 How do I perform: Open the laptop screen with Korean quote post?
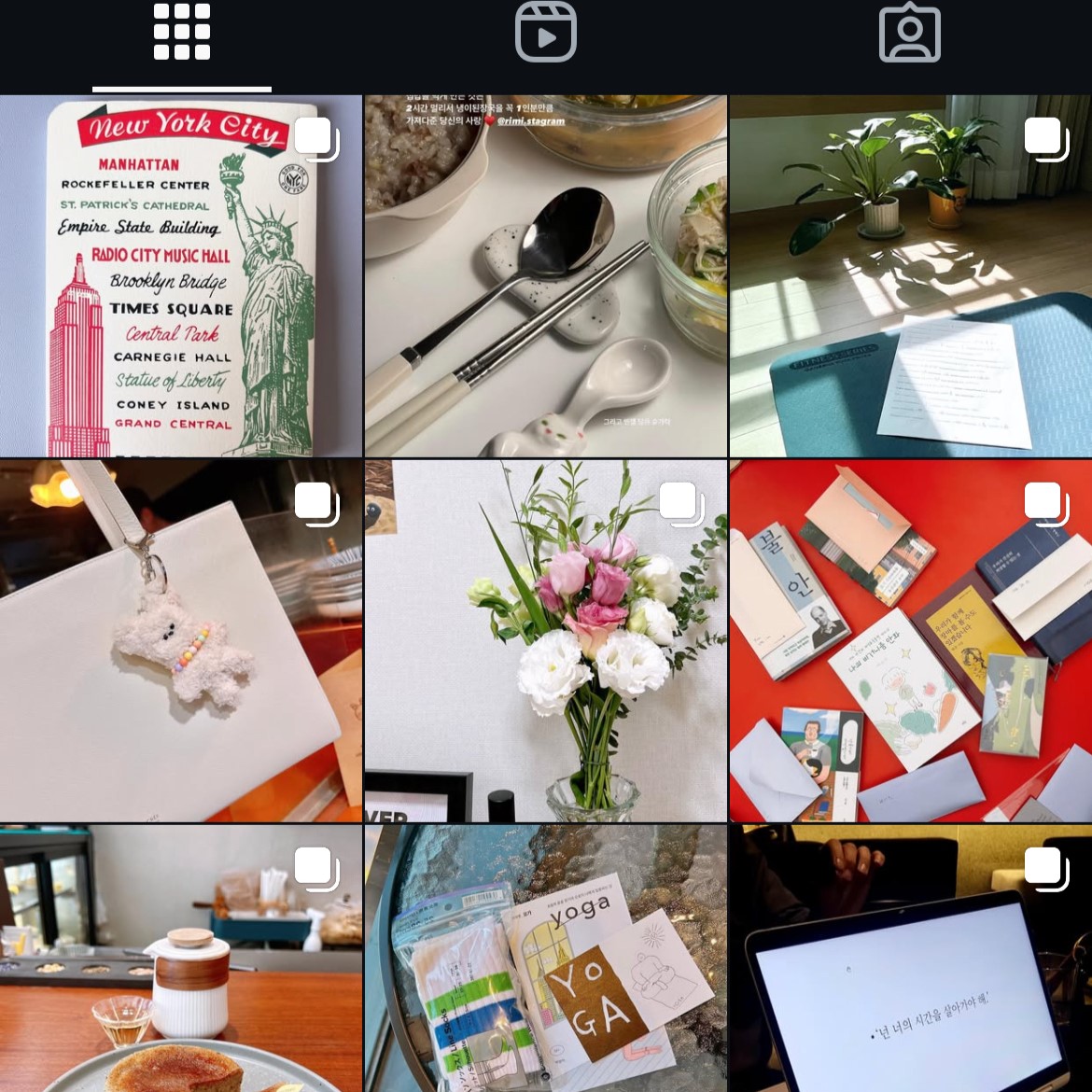tap(910, 959)
